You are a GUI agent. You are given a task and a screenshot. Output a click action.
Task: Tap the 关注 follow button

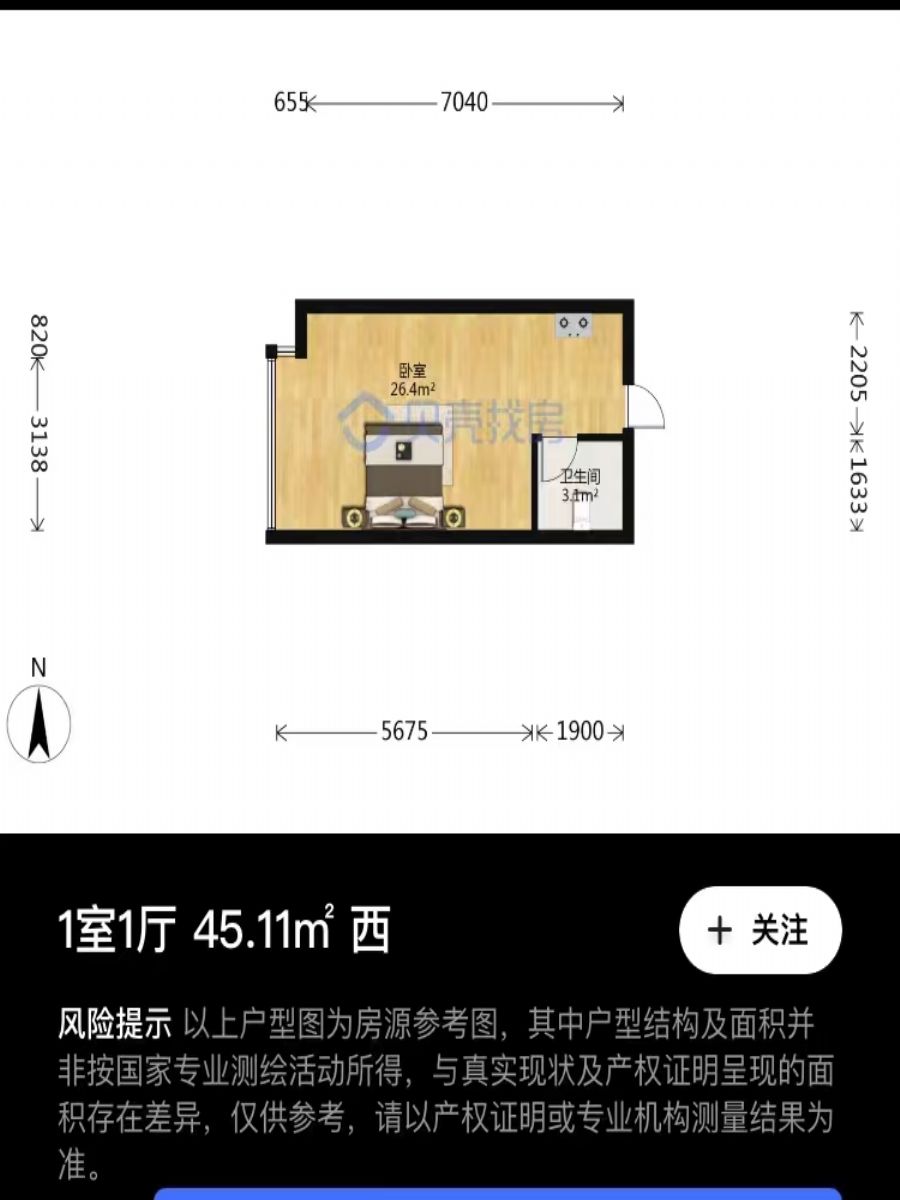760,930
